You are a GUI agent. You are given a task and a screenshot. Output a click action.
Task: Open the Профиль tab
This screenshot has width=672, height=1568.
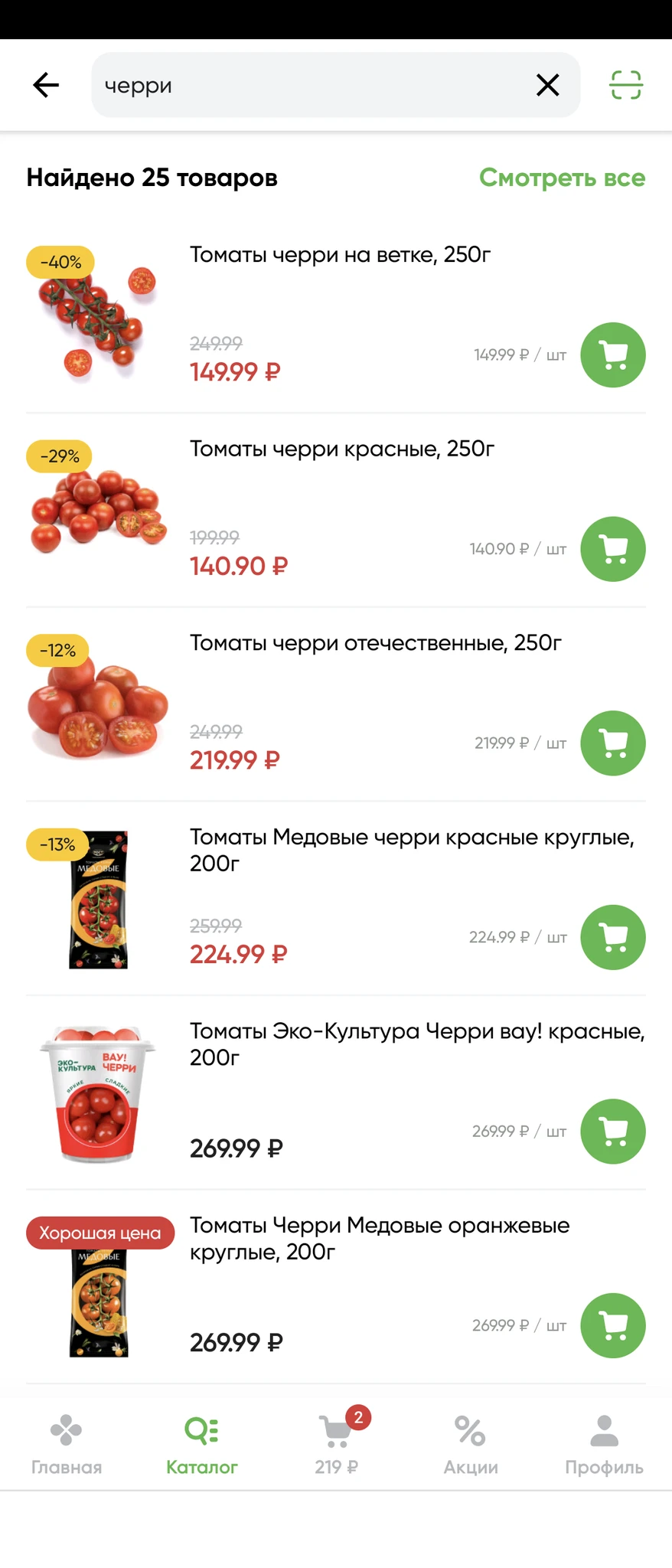tap(604, 1444)
